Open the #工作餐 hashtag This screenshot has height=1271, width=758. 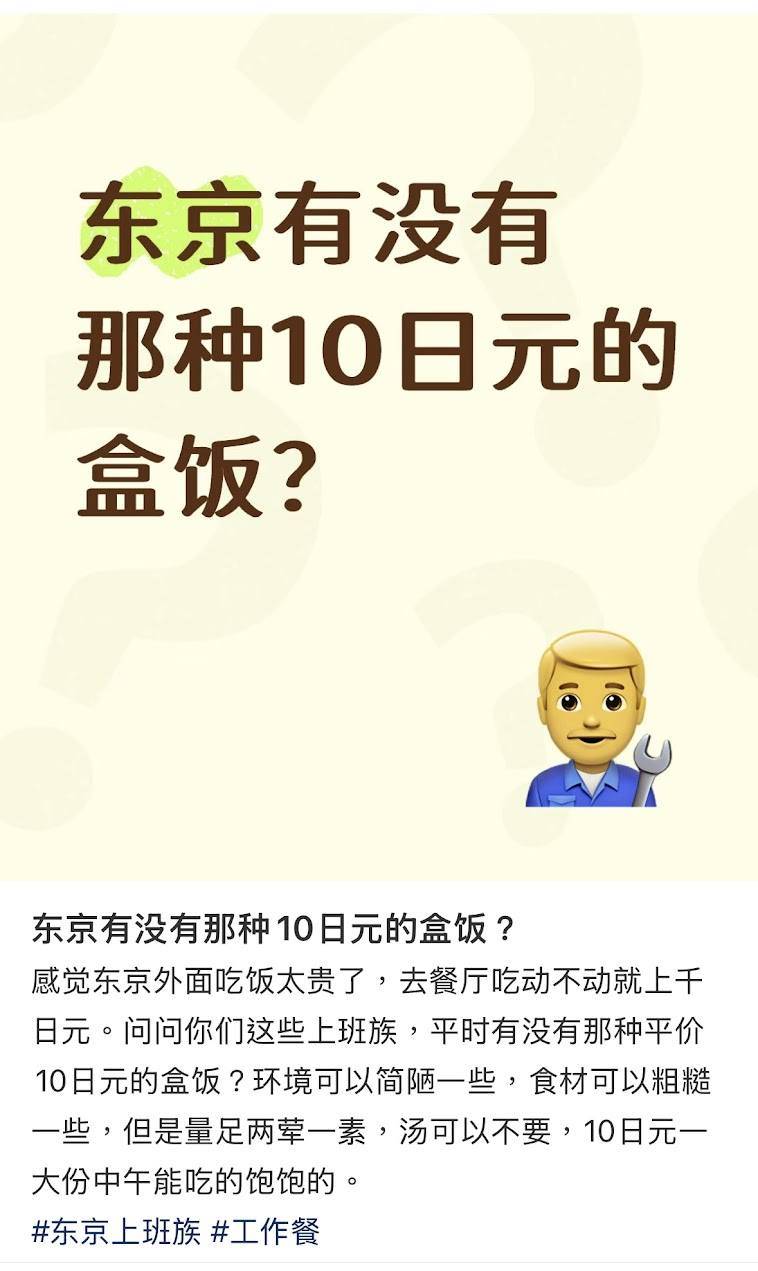point(265,1231)
